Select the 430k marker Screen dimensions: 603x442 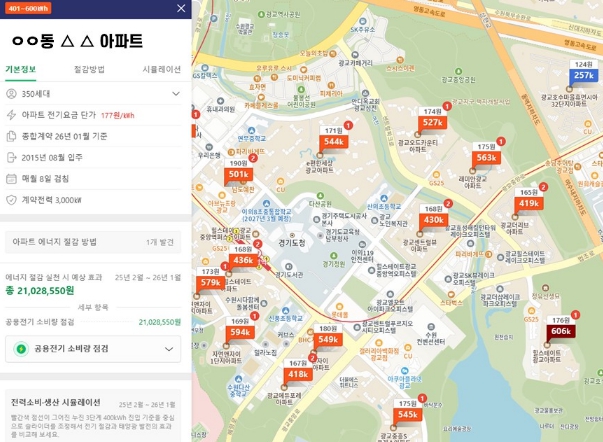pyautogui.click(x=433, y=220)
